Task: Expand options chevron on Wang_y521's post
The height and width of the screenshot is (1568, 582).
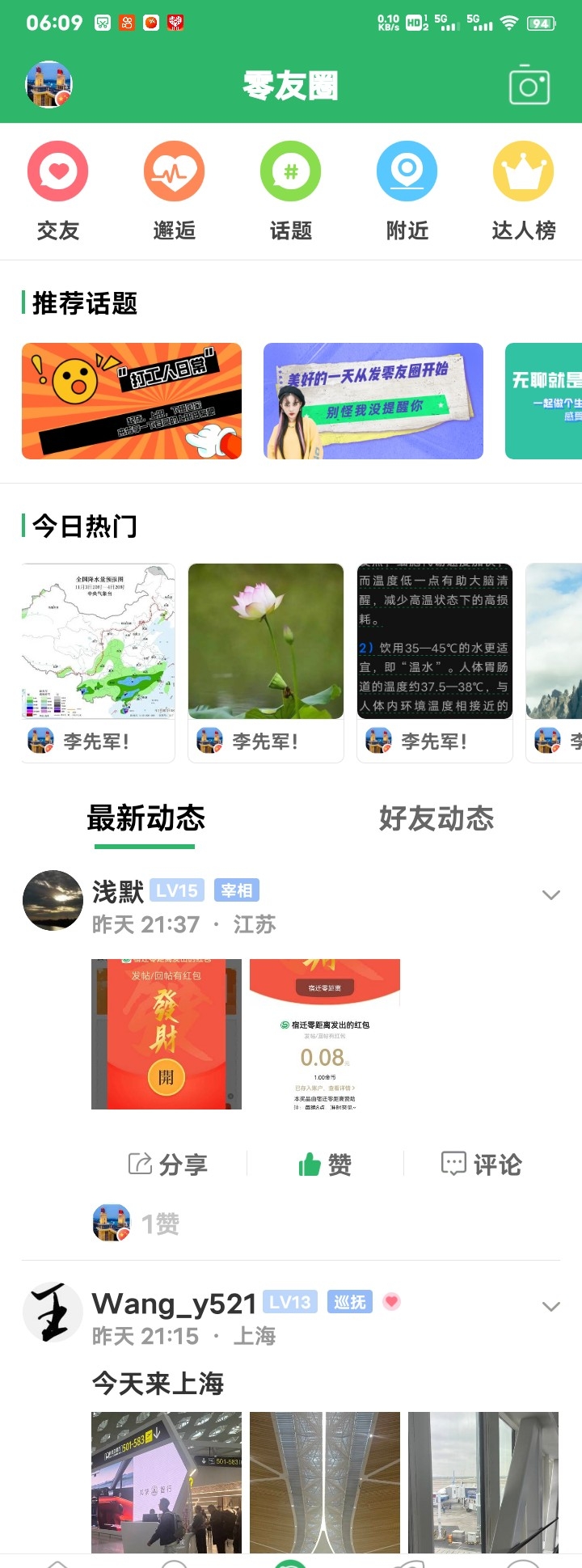Action: [x=551, y=1306]
